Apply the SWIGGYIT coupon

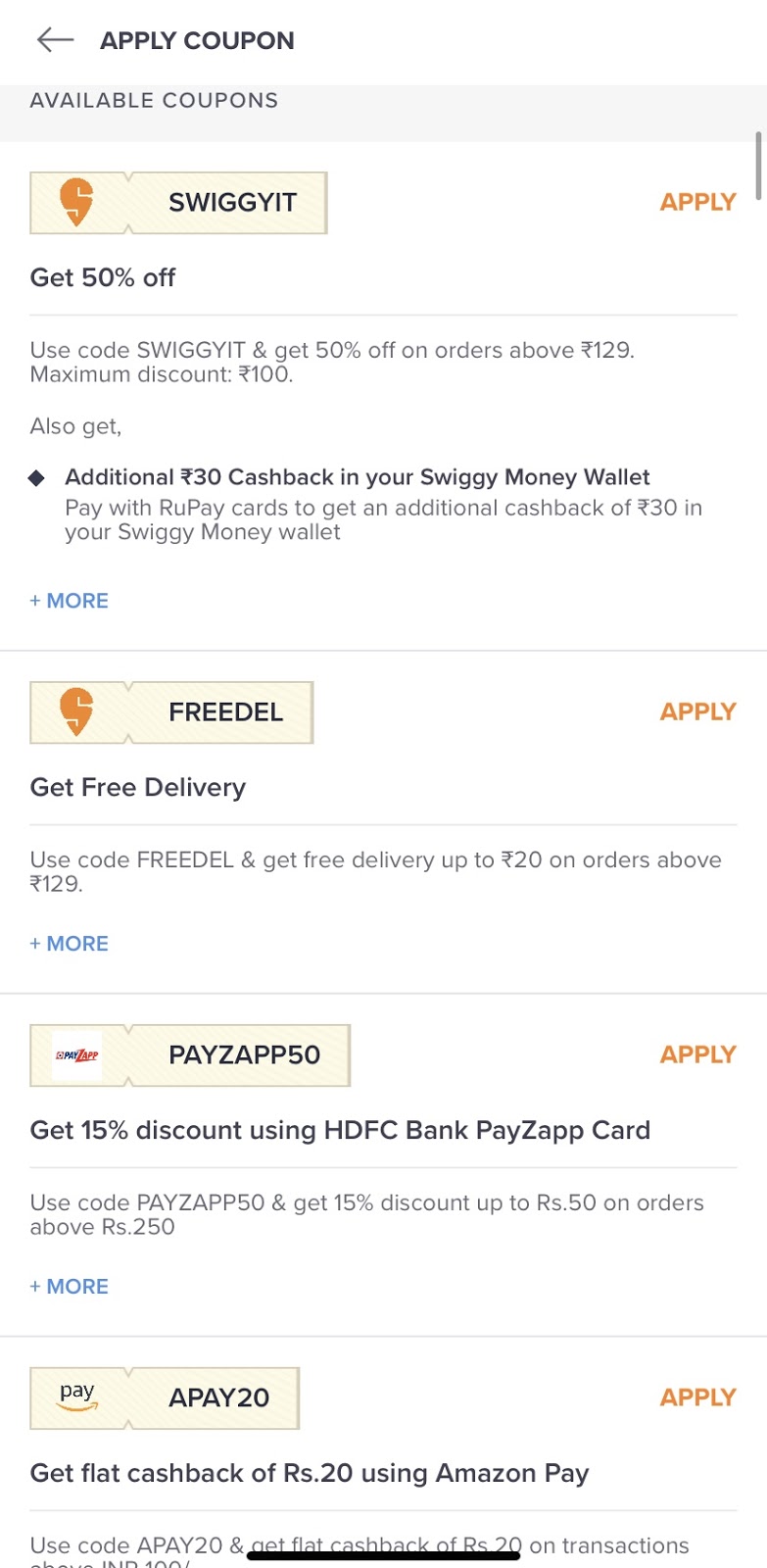click(697, 202)
